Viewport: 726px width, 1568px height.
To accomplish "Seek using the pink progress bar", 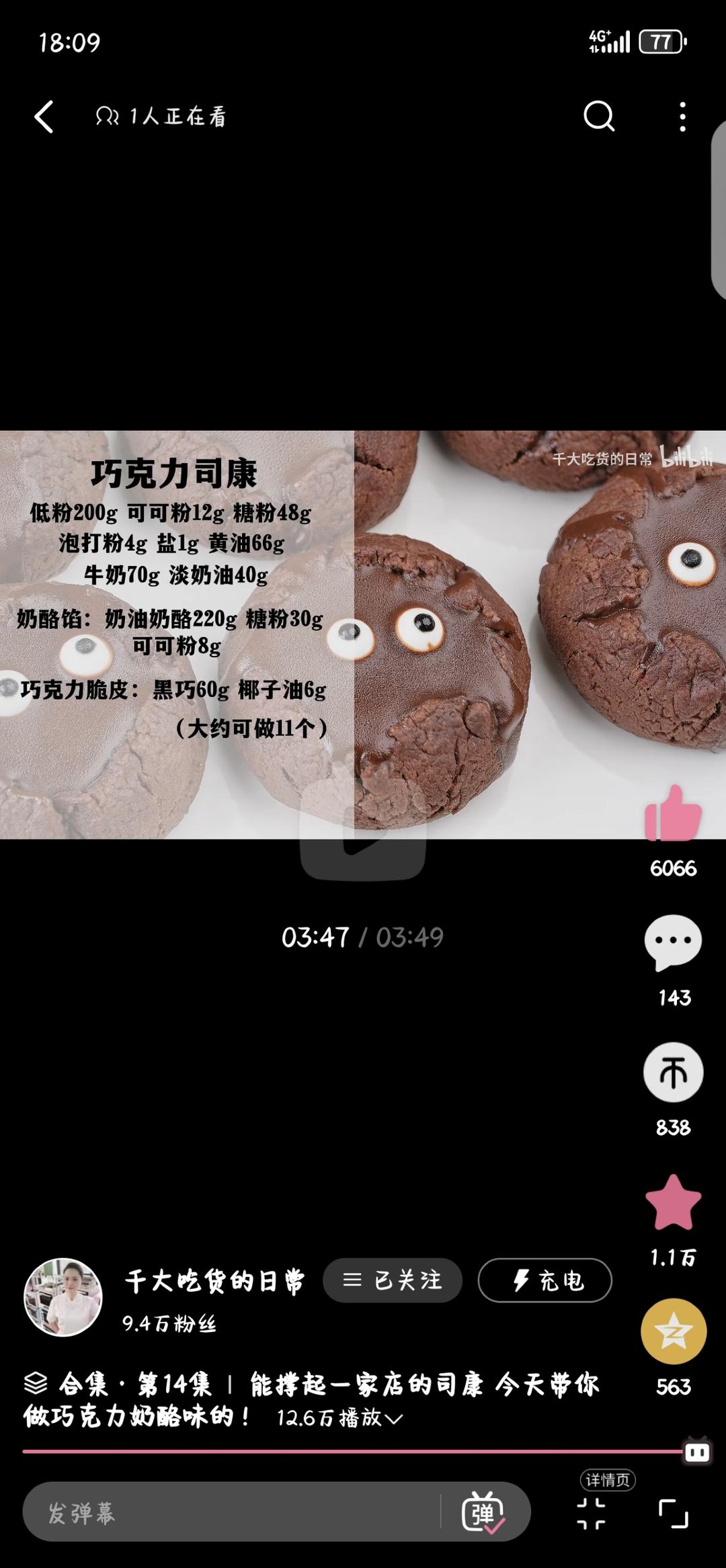I will [x=354, y=1452].
